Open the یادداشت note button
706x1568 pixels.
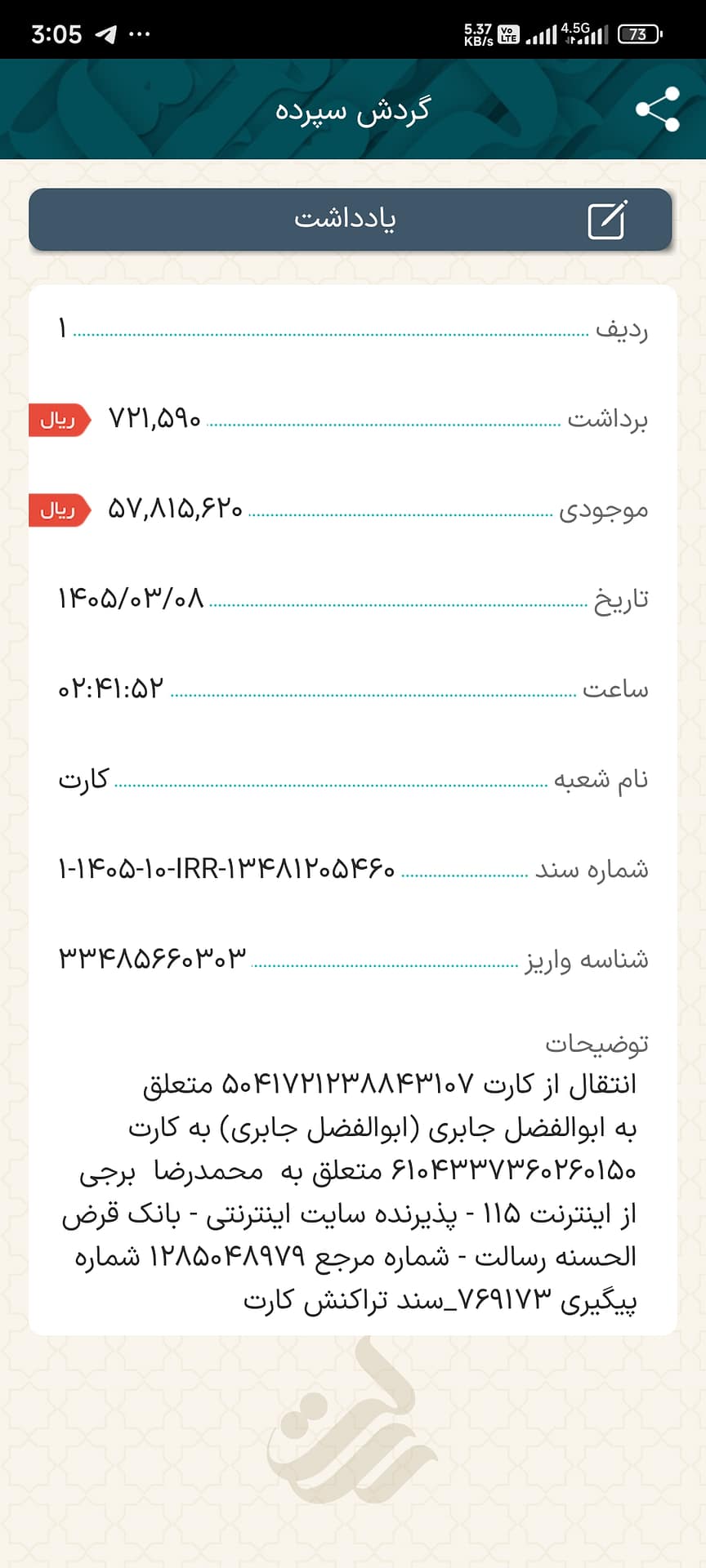click(x=351, y=220)
